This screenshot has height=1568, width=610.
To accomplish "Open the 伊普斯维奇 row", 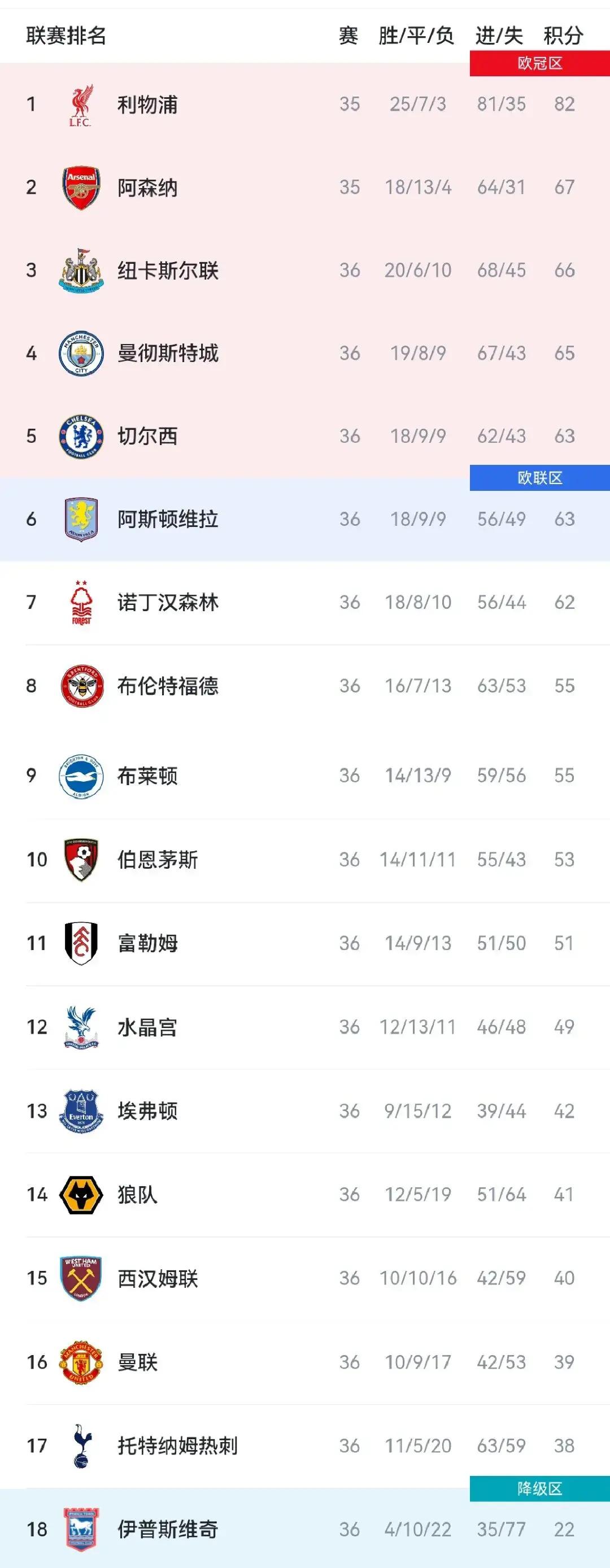I will 167,1529.
